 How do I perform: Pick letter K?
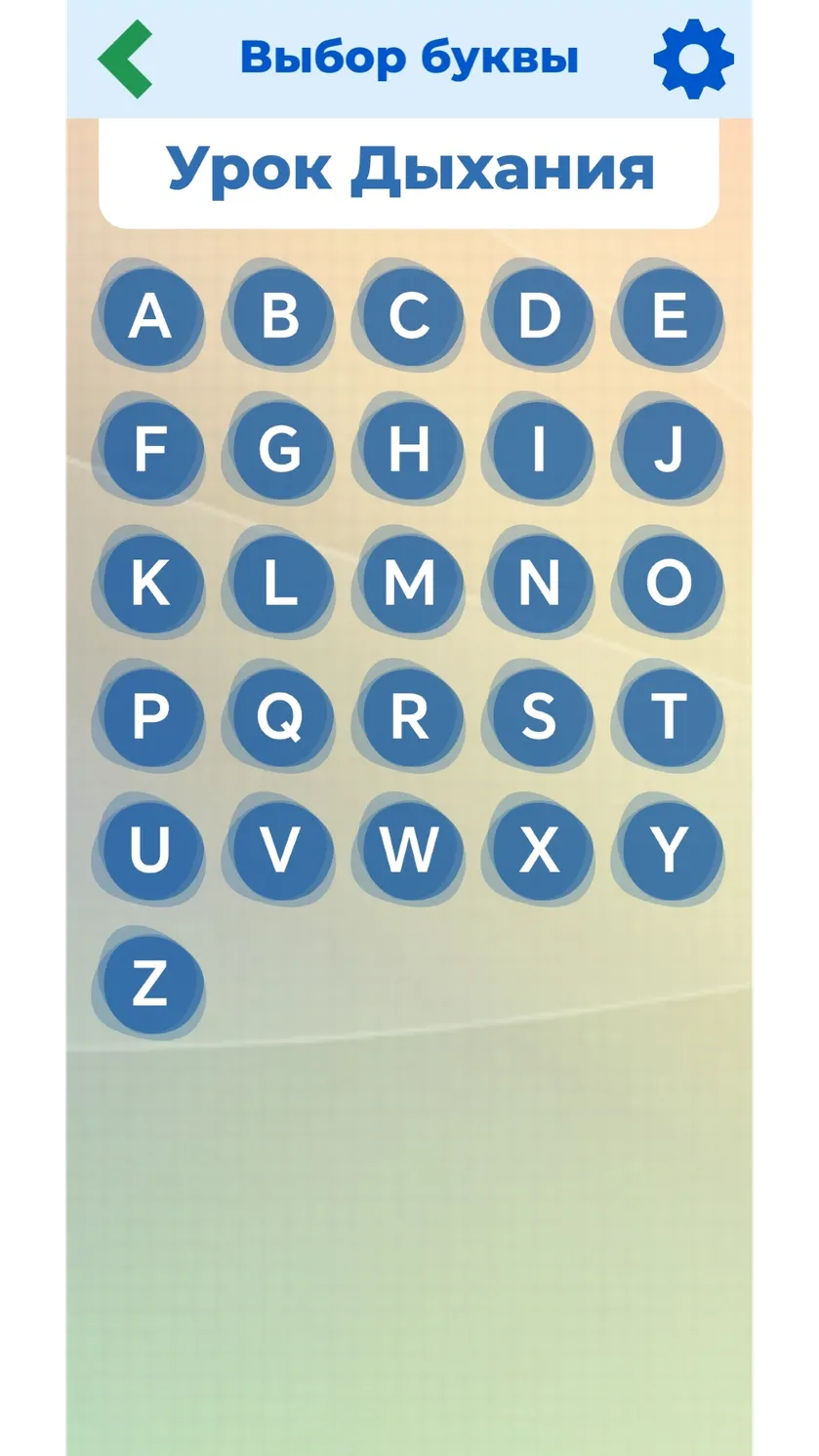(x=149, y=583)
